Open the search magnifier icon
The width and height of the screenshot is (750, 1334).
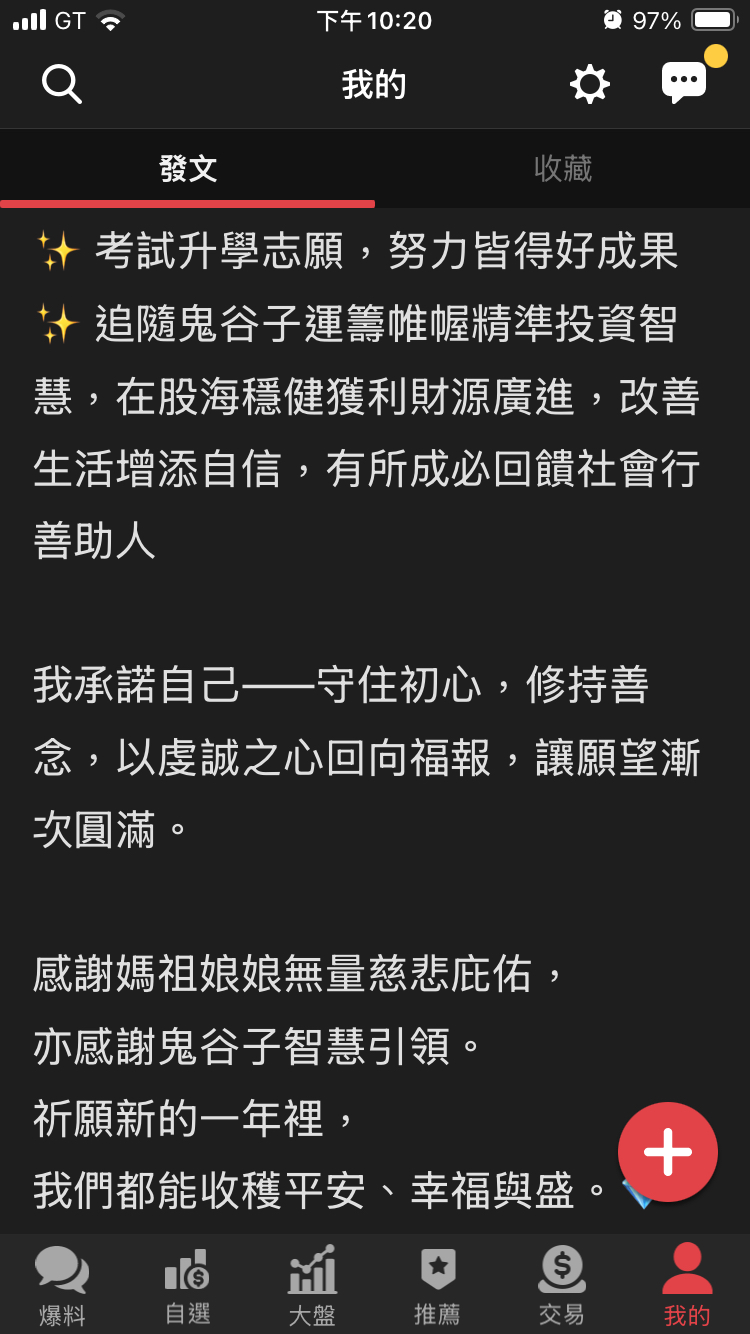click(x=61, y=84)
